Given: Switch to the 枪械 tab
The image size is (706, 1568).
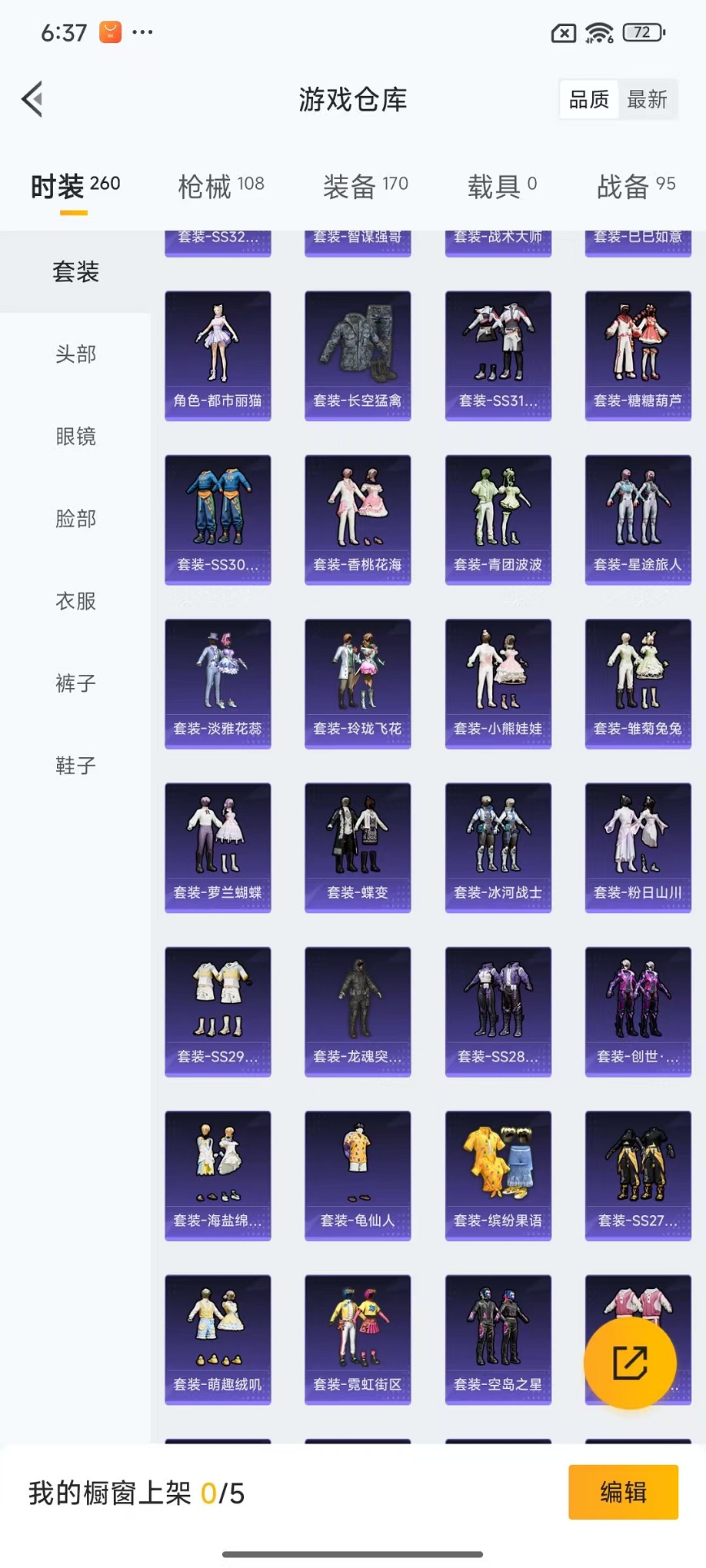Looking at the screenshot, I should pyautogui.click(x=221, y=186).
